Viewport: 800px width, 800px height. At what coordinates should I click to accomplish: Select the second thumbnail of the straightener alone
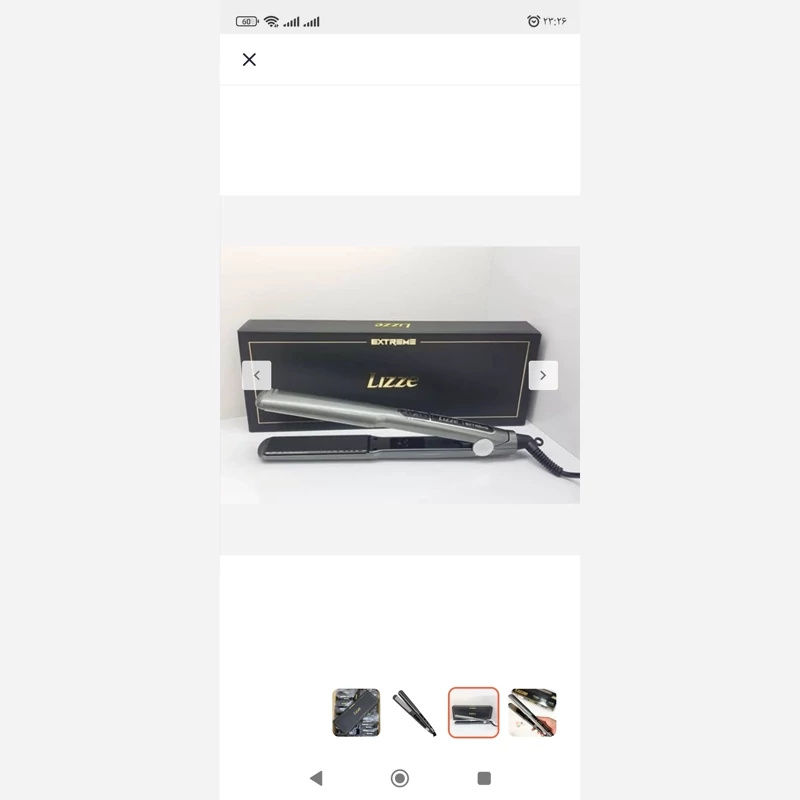(x=414, y=712)
